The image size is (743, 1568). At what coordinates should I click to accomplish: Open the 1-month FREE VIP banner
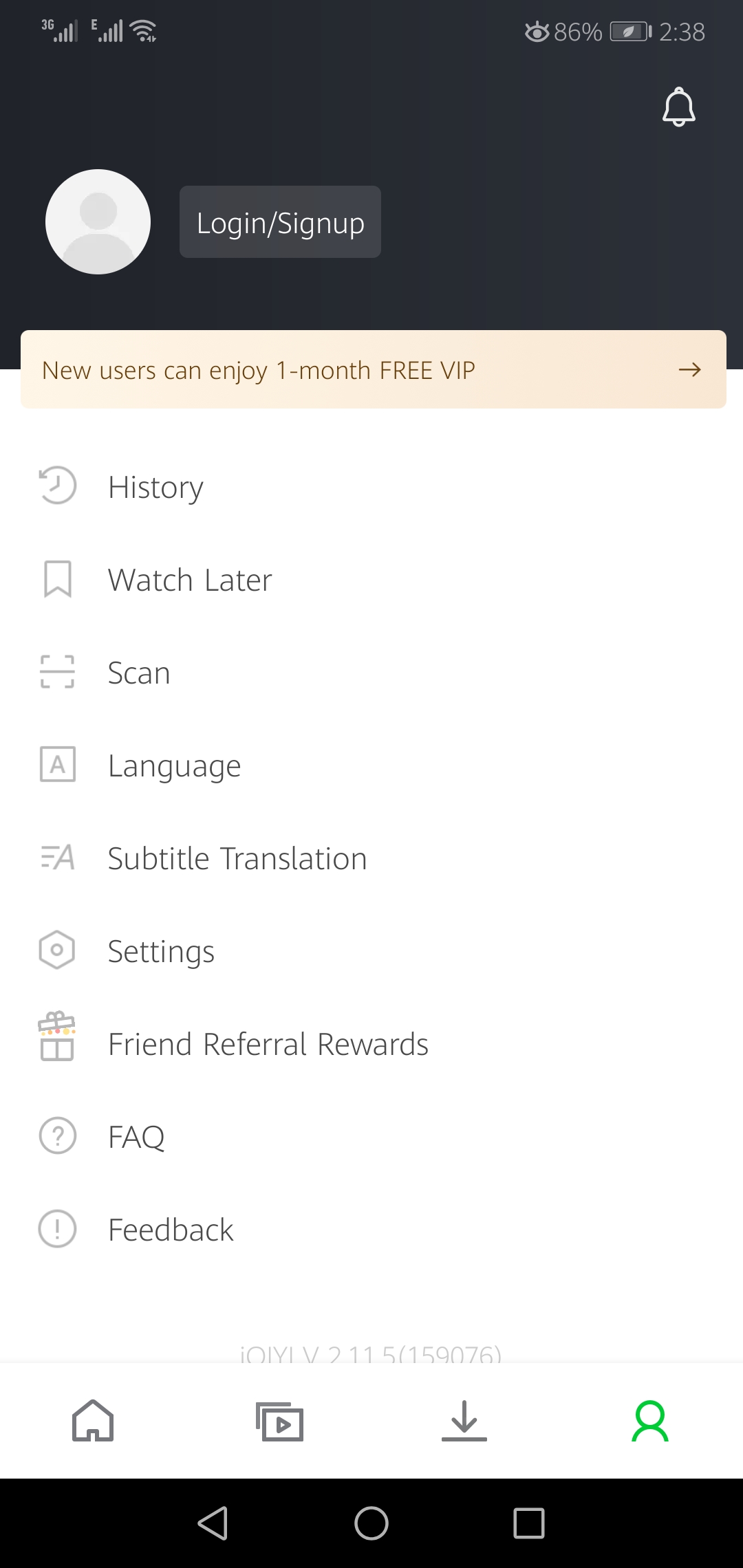373,370
